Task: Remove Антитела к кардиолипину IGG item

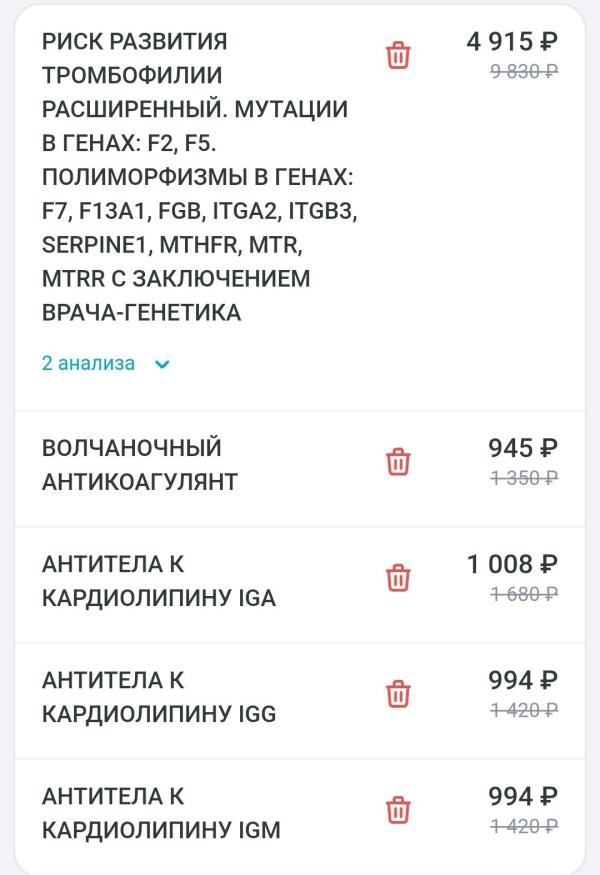Action: [x=398, y=694]
